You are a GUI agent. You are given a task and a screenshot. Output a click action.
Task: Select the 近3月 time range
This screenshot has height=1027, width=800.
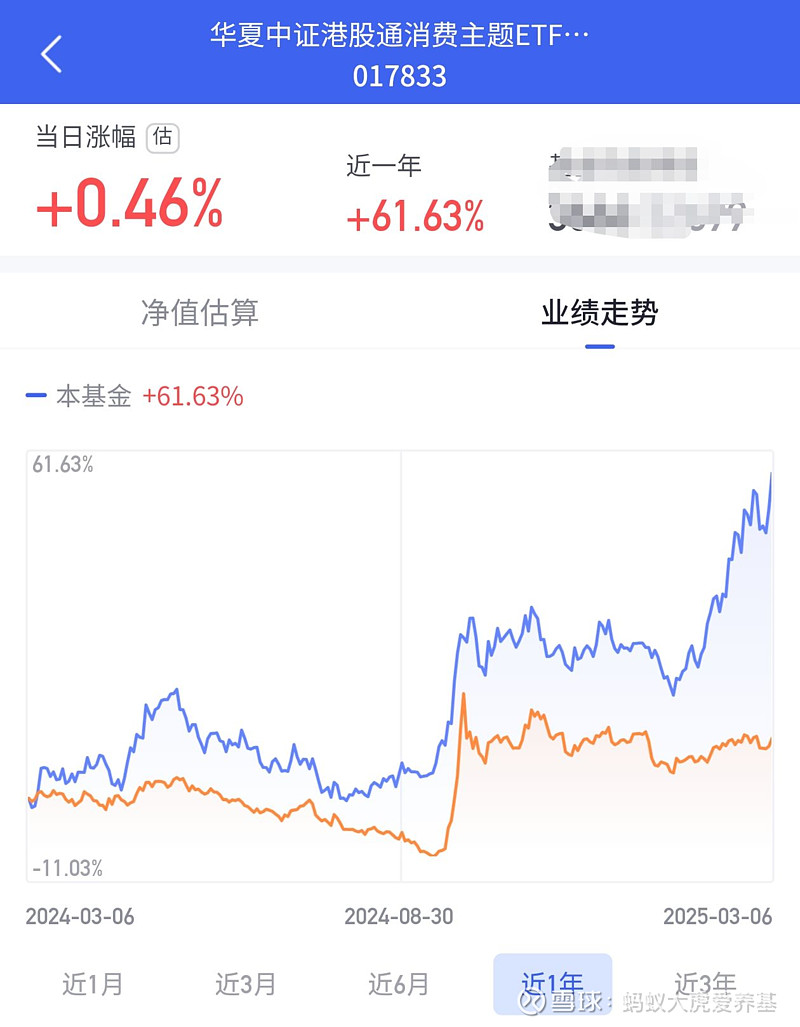coord(247,985)
